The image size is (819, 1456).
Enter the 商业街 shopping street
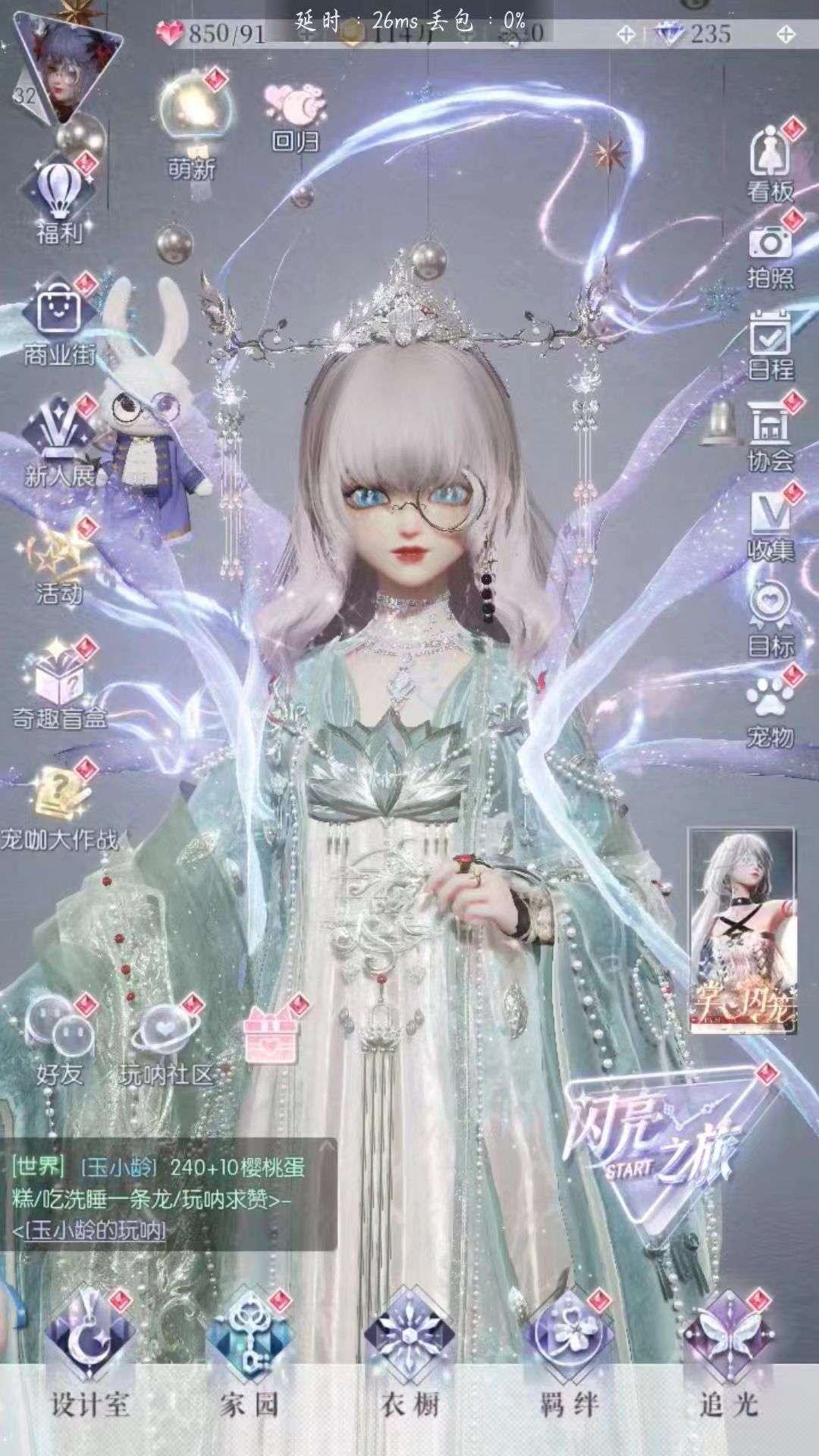[x=61, y=318]
